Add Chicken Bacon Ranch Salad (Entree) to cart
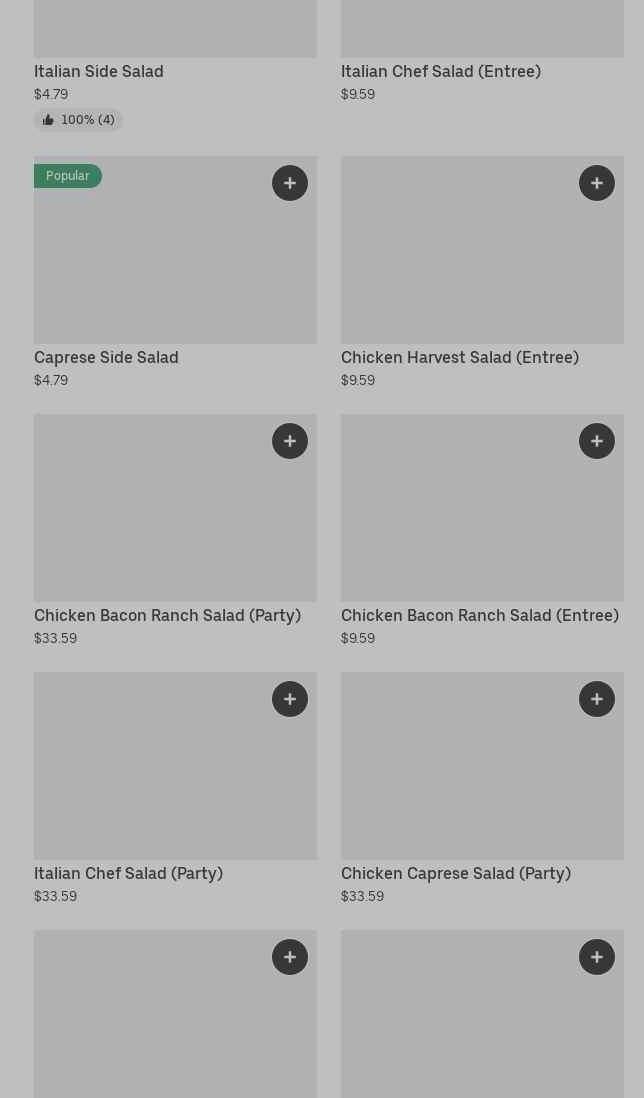644x1098 pixels. (596, 440)
